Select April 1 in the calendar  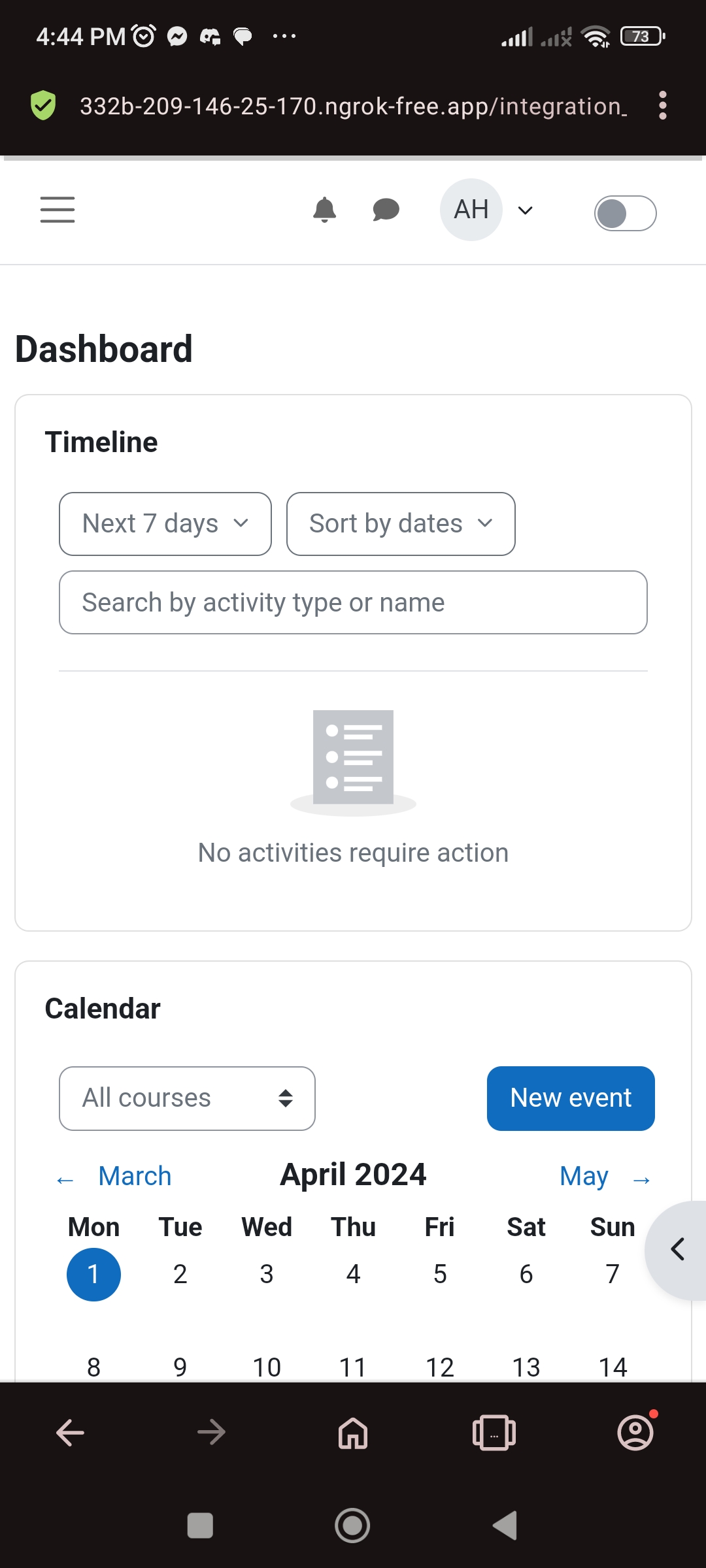(93, 1274)
